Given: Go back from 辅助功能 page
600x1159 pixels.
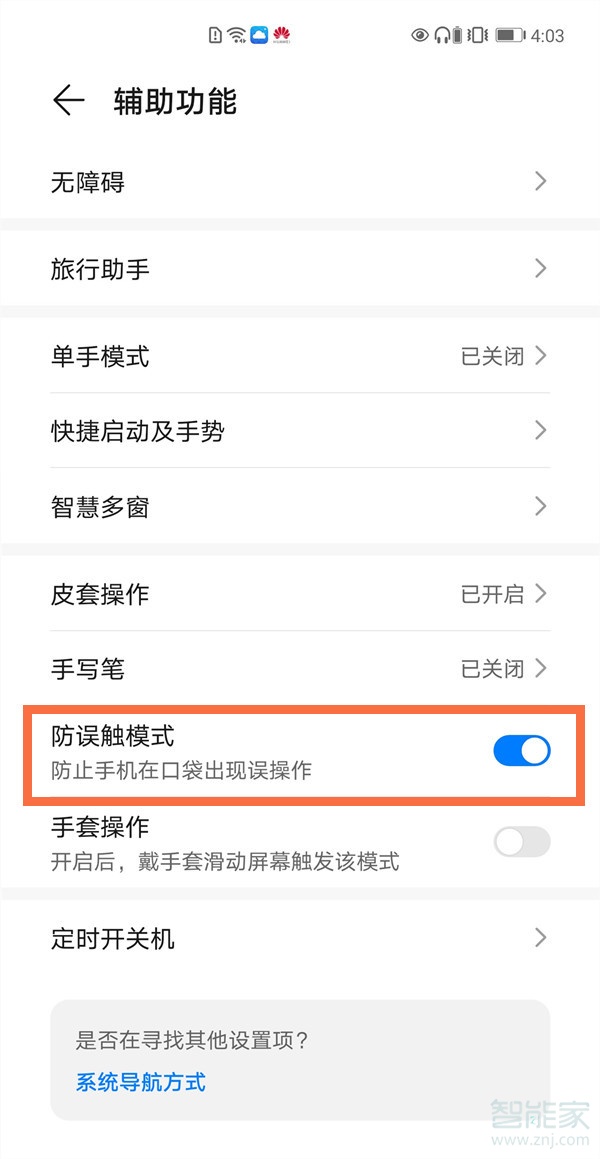Looking at the screenshot, I should (68, 101).
